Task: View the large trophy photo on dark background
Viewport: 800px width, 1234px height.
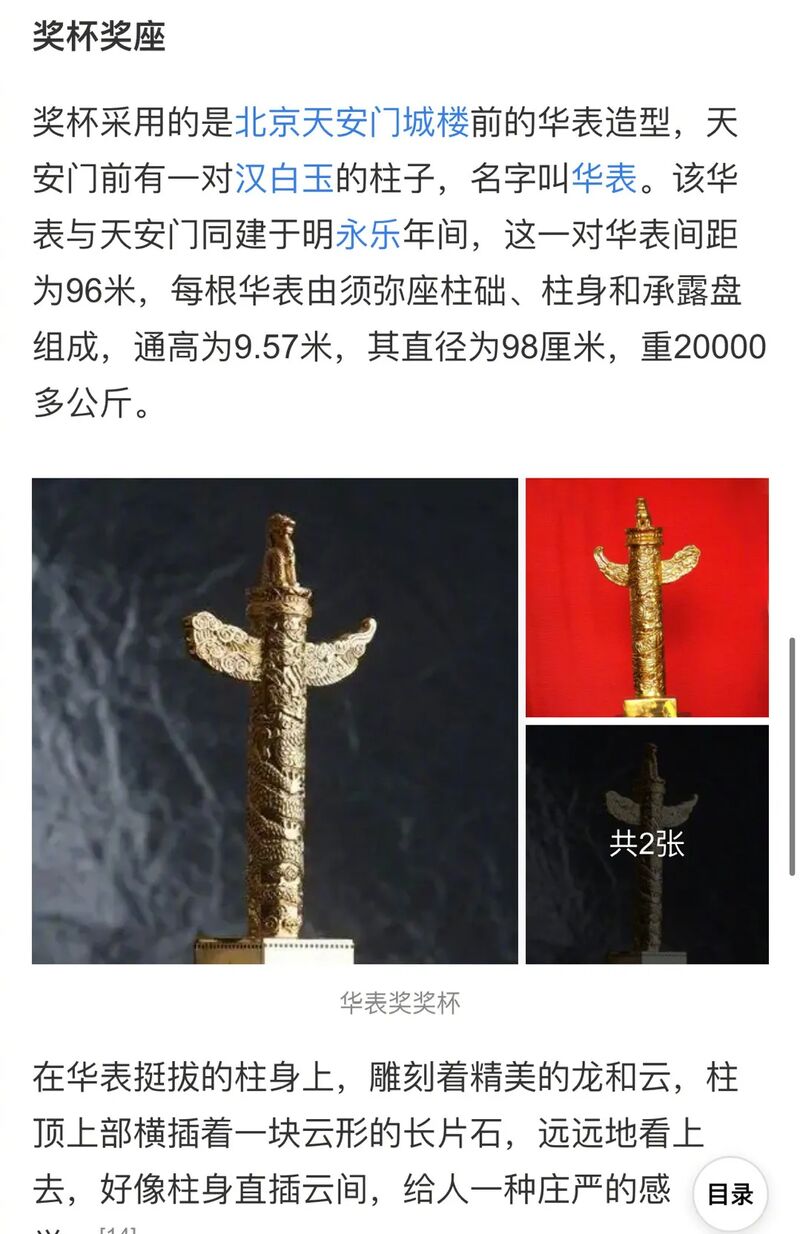Action: coord(275,720)
